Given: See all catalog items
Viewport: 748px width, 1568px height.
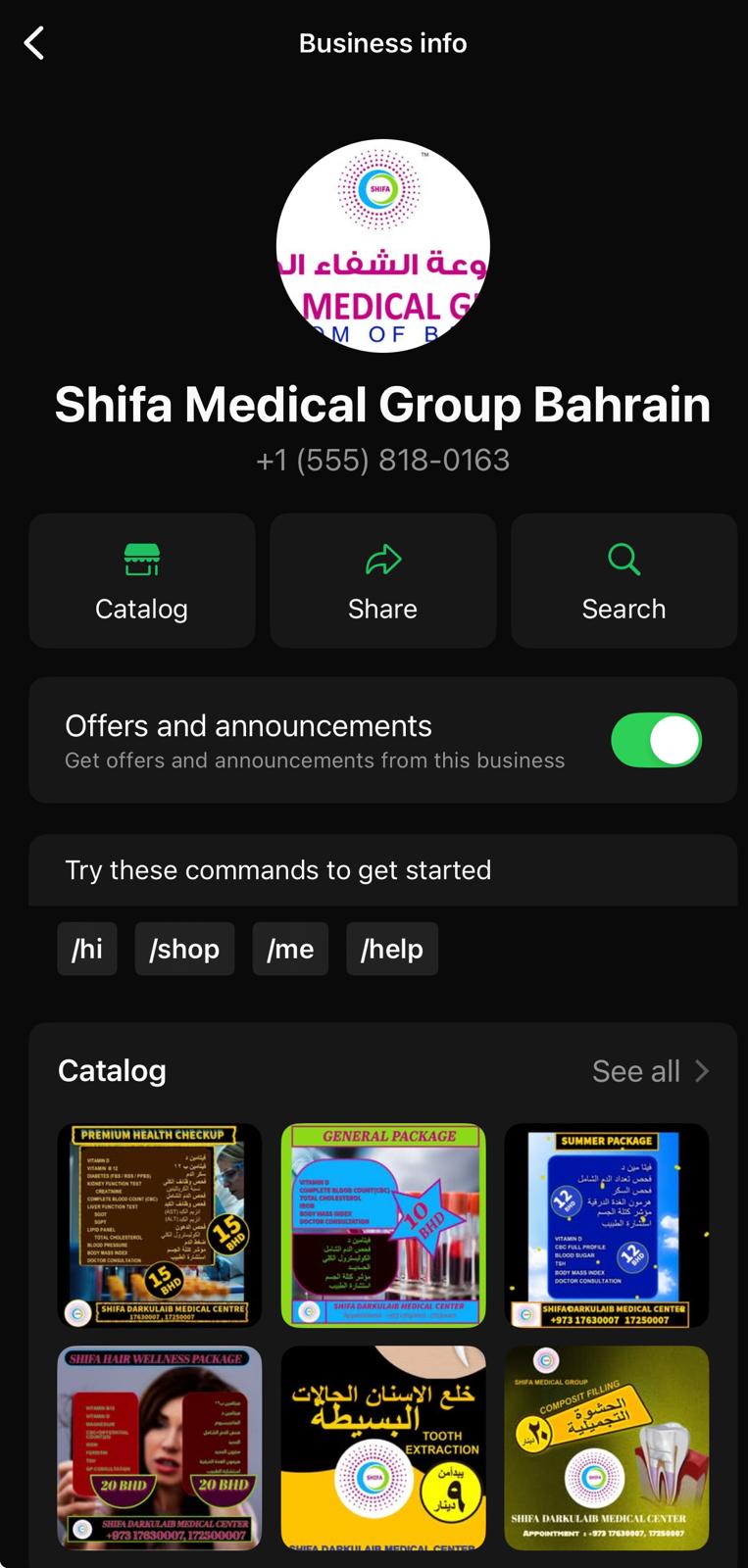Looking at the screenshot, I should tap(649, 1071).
